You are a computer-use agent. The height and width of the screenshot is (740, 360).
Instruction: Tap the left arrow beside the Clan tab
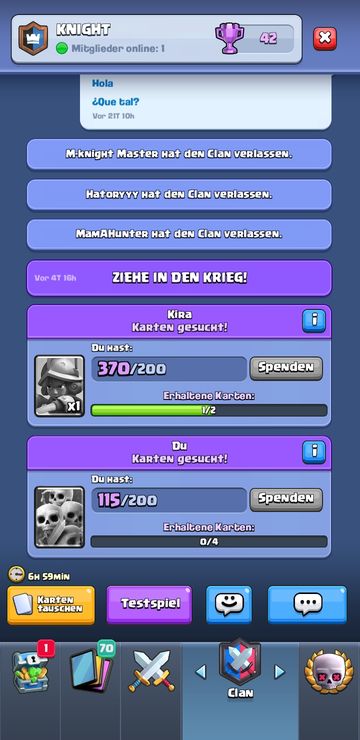pos(201,672)
